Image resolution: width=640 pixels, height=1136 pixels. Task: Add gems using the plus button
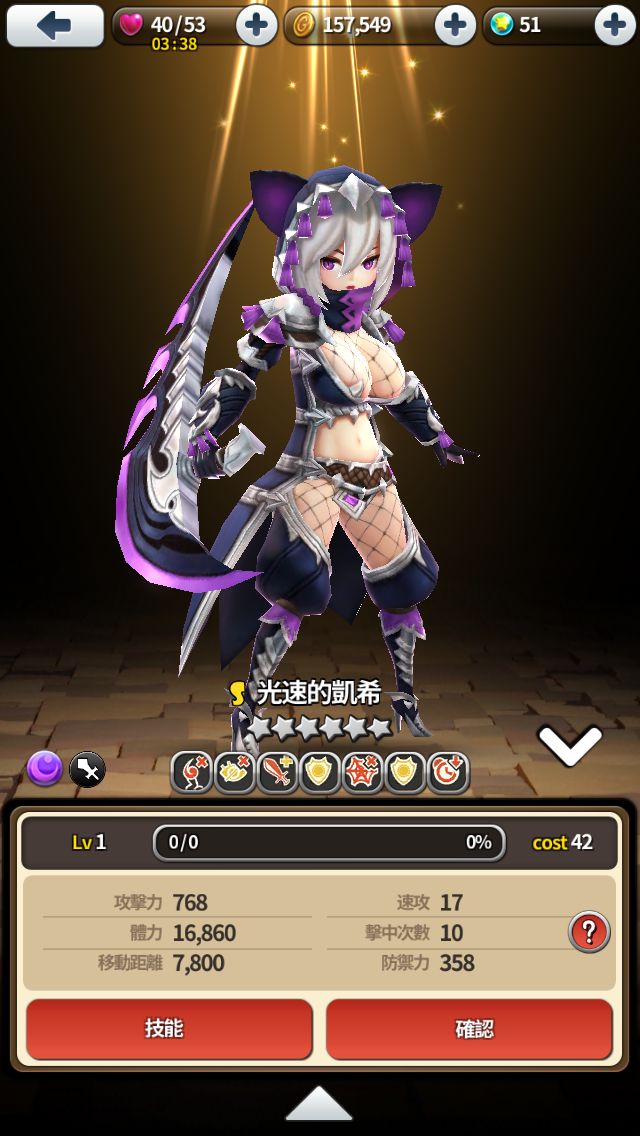click(x=614, y=26)
